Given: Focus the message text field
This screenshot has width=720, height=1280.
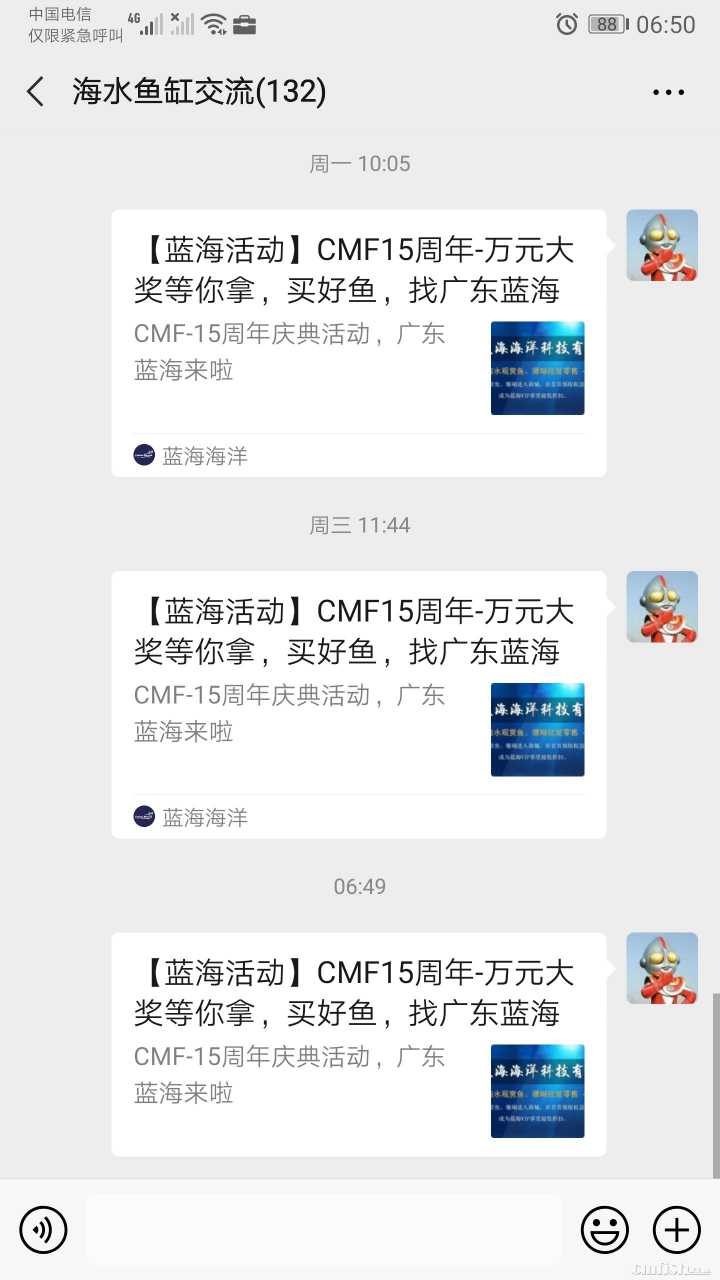Looking at the screenshot, I should pyautogui.click(x=322, y=1229).
